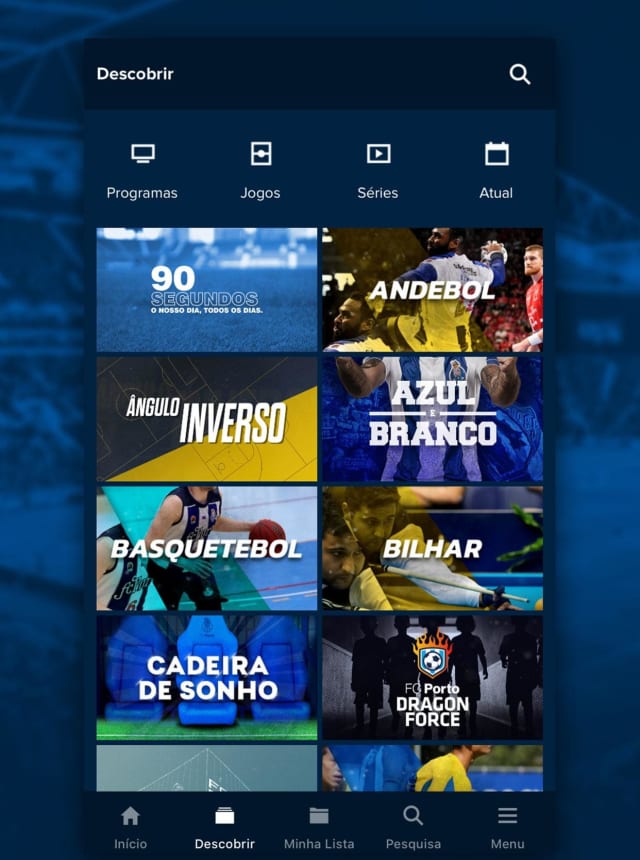The height and width of the screenshot is (860, 640).
Task: Tap the Descobrir tab in bottom navigation
Action: click(225, 826)
